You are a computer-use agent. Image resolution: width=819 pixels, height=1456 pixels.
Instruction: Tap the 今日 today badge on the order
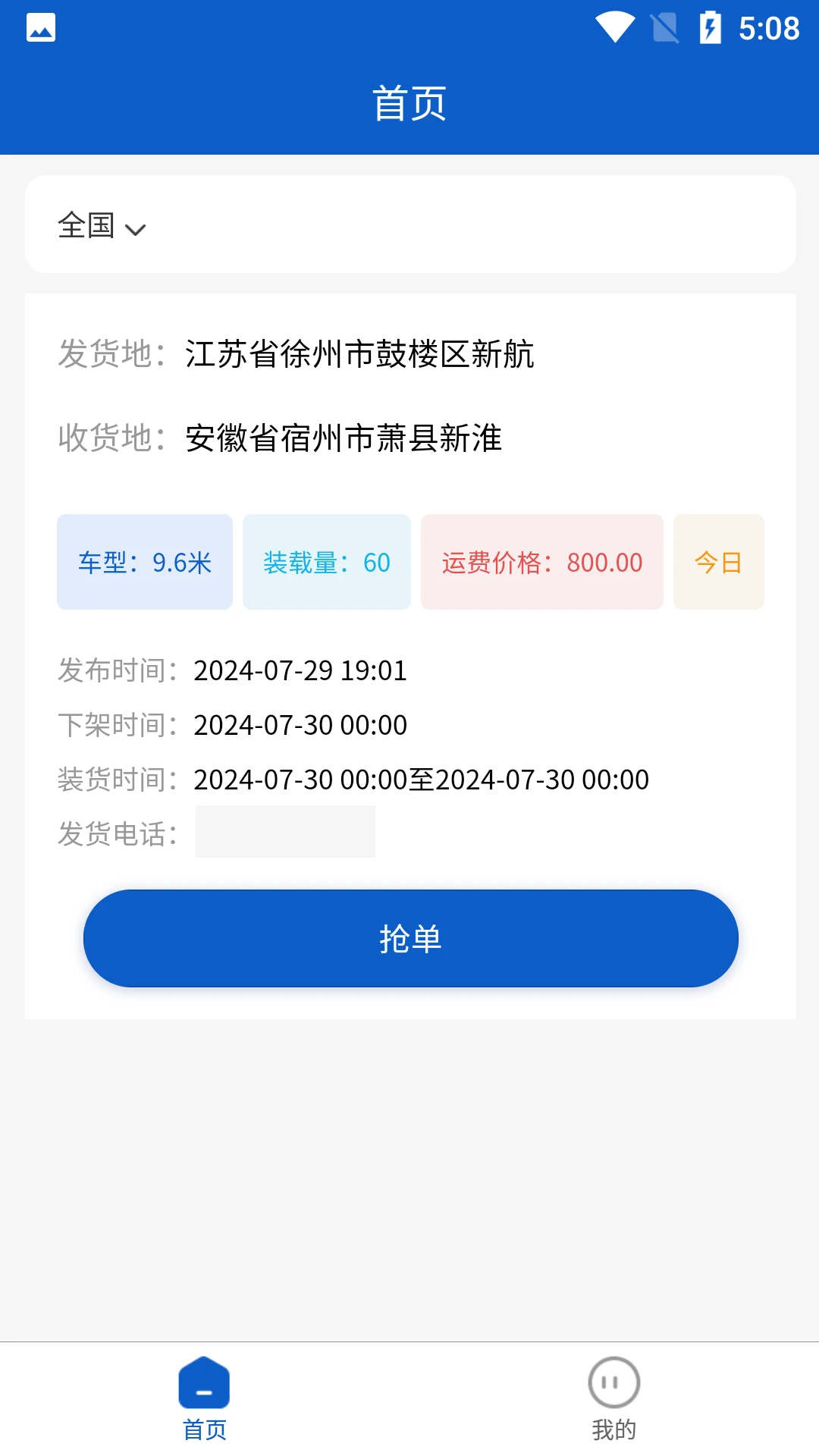718,561
